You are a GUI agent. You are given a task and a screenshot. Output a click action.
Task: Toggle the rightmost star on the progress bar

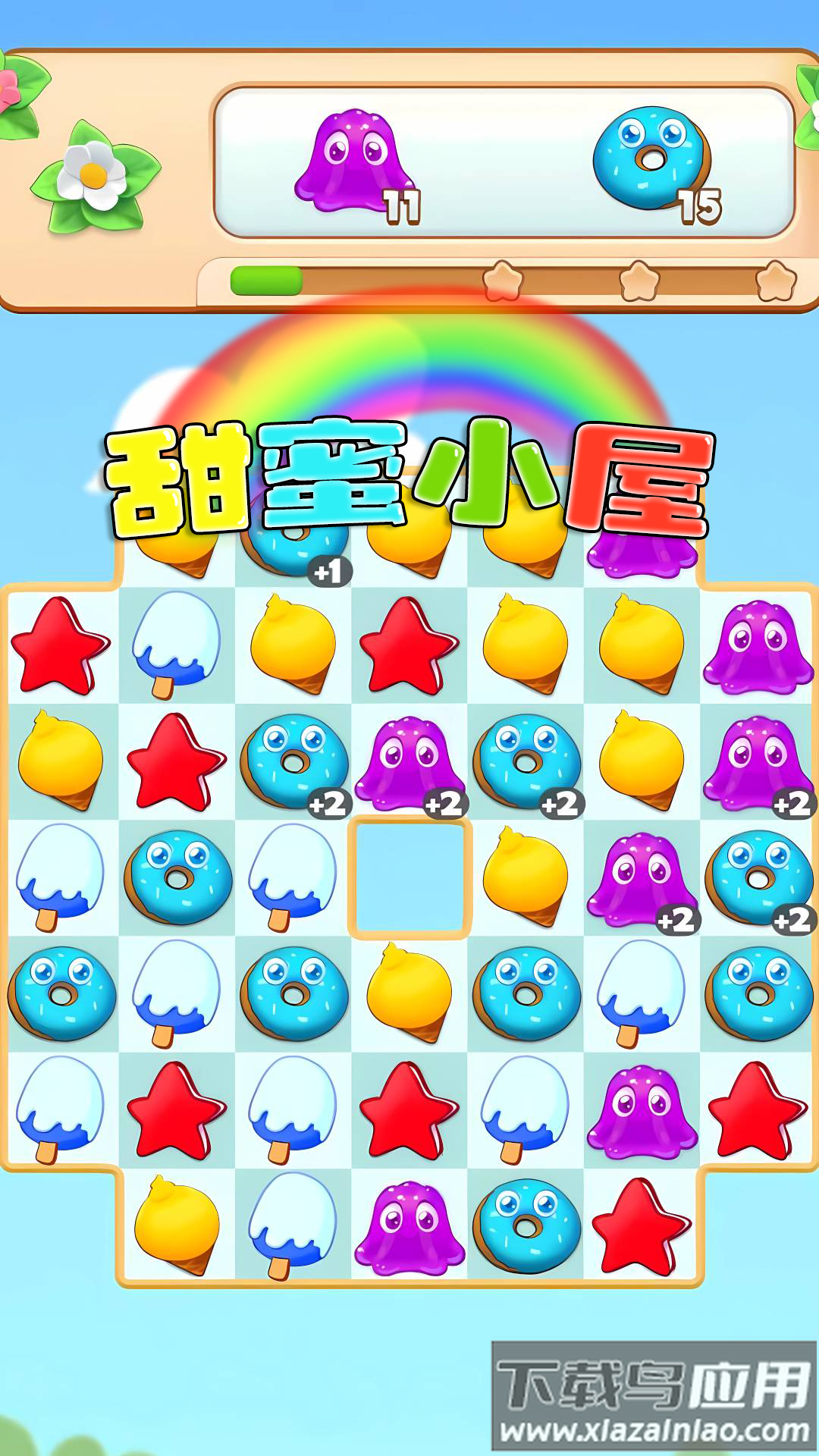click(773, 281)
